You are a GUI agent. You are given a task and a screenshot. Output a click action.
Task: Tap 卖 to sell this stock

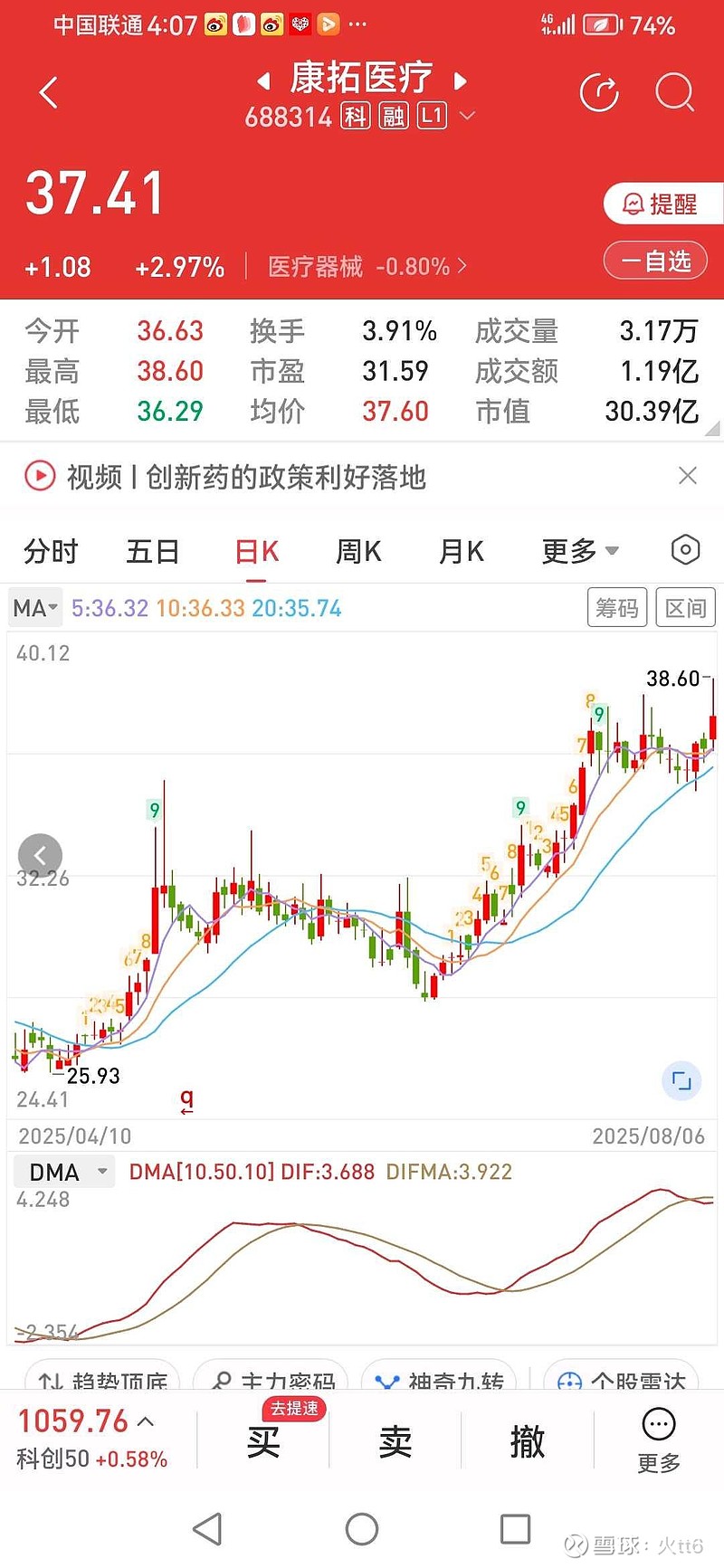coord(395,1440)
